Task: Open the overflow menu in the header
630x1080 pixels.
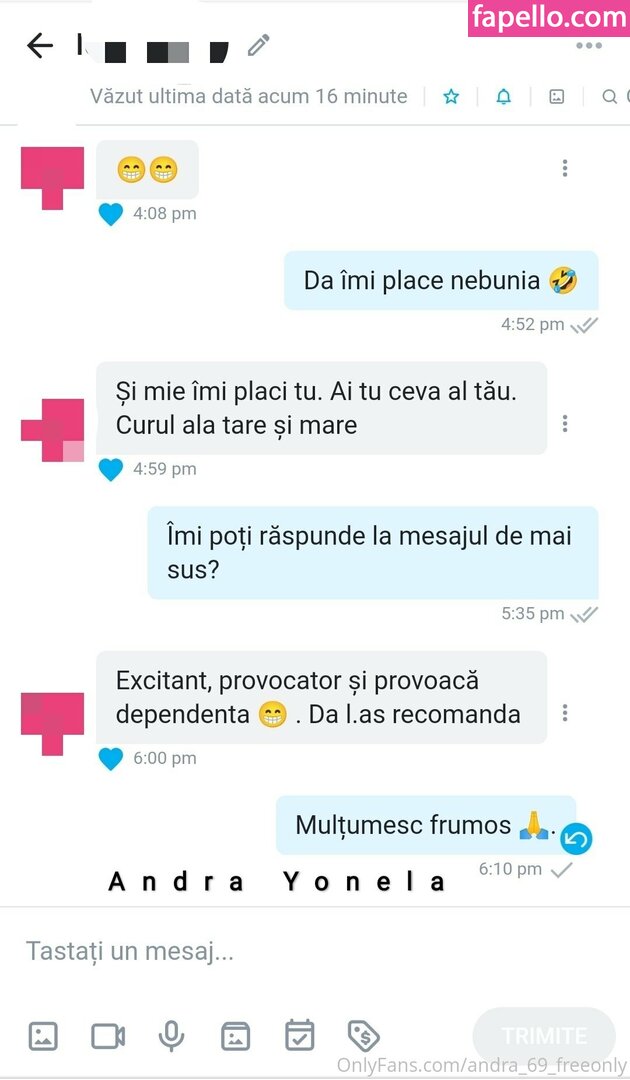Action: tap(588, 46)
